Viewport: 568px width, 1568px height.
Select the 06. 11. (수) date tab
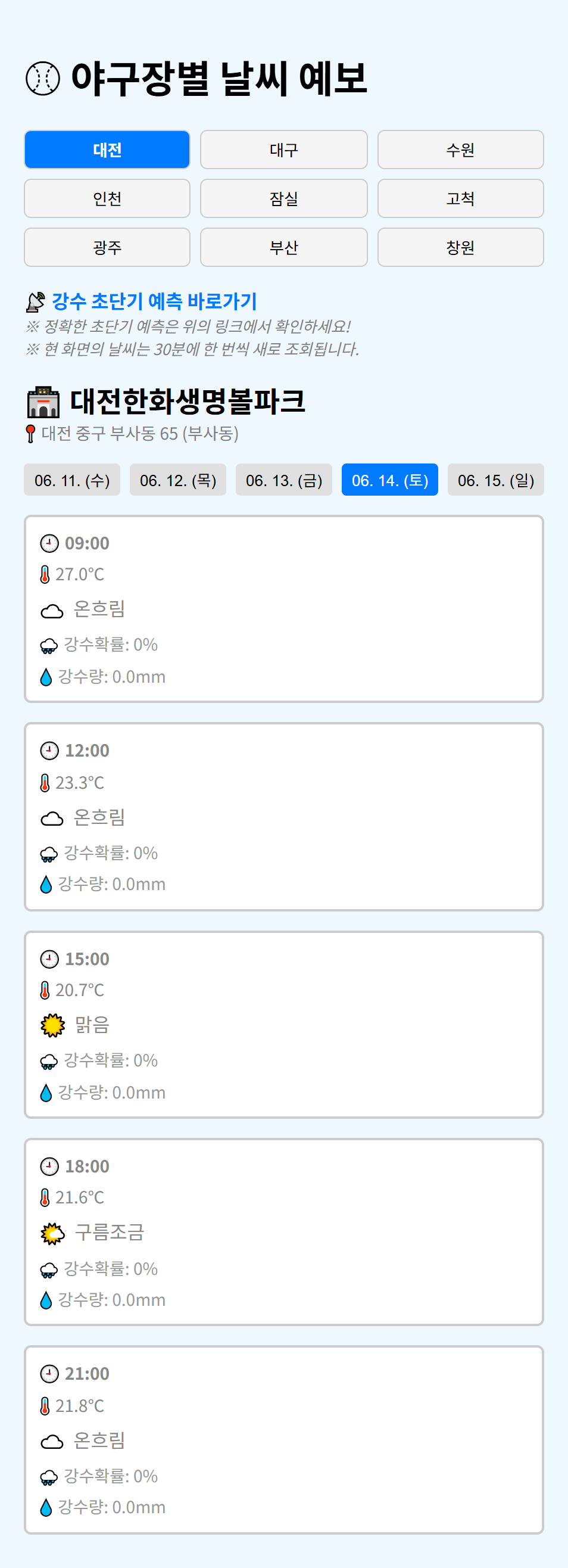point(72,480)
